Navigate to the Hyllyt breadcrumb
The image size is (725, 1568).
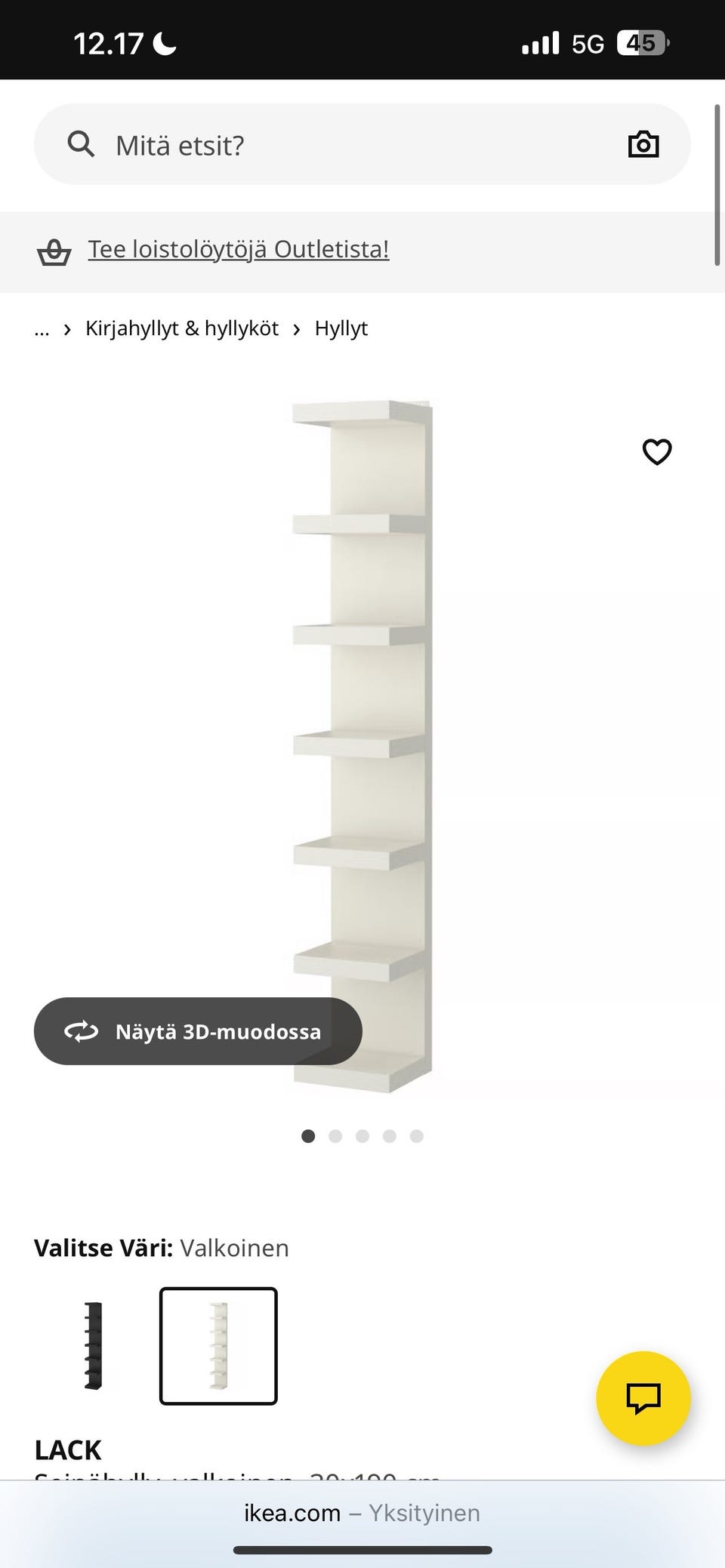341,328
